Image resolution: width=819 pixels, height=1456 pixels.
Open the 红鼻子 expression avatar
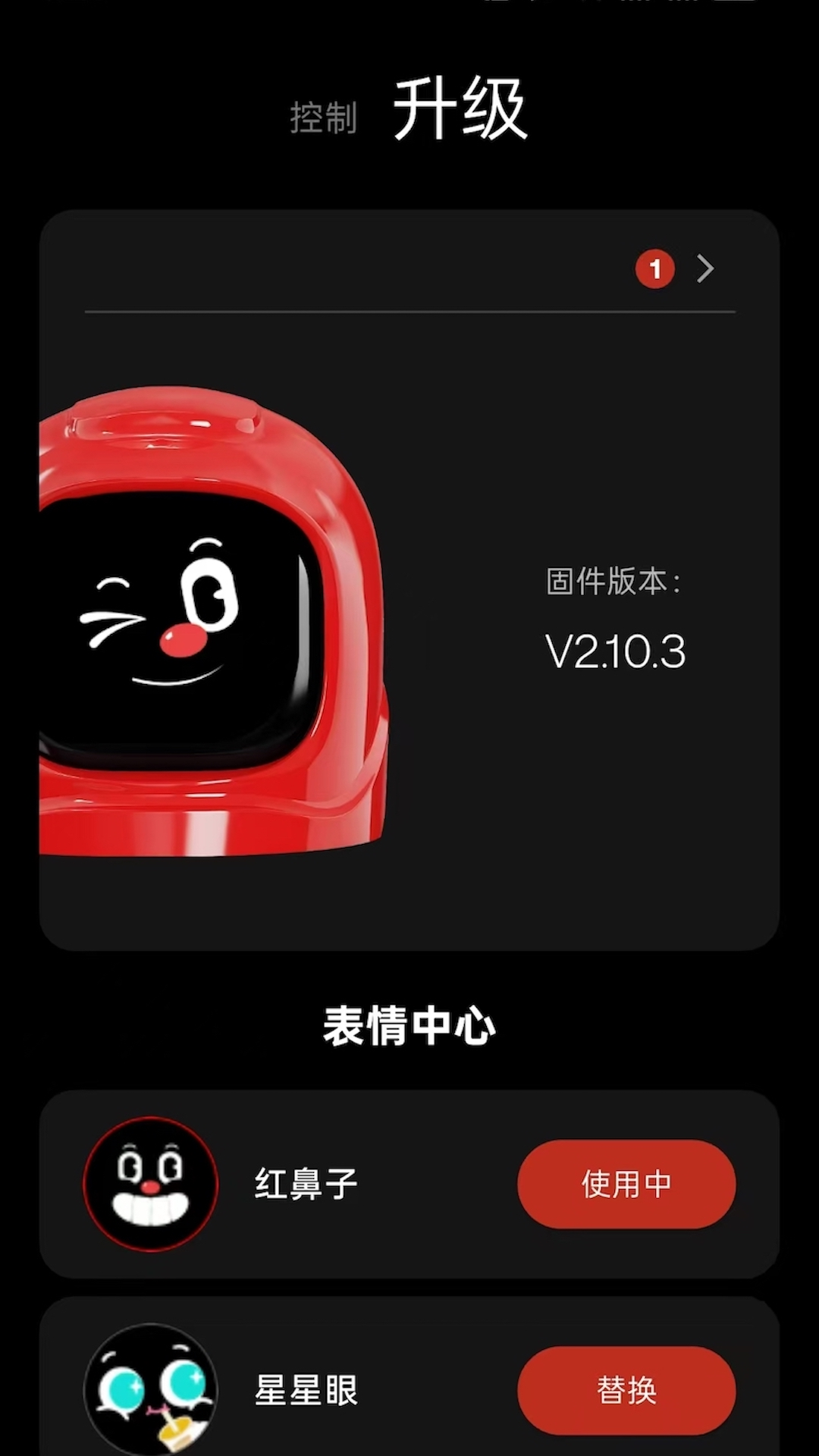click(x=150, y=1184)
